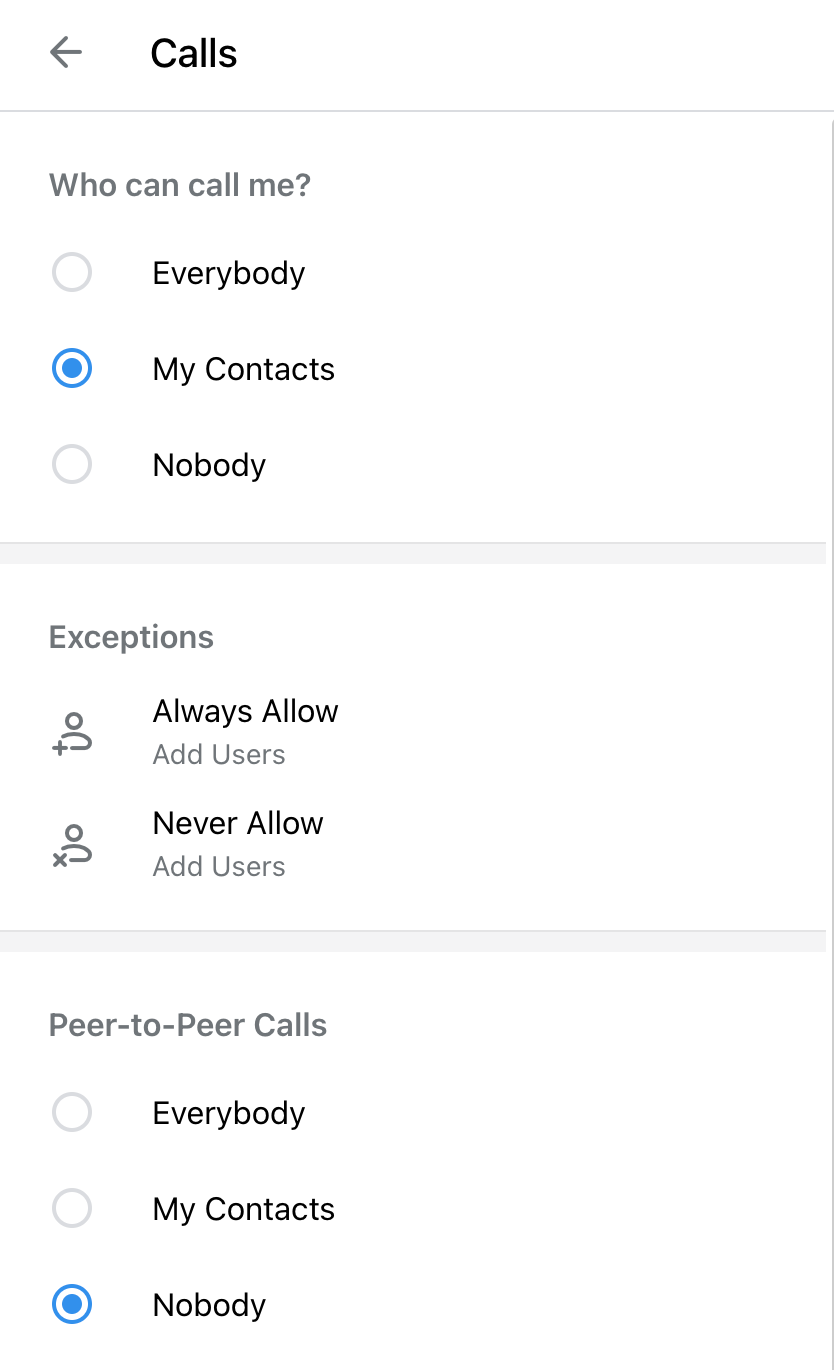Open Always Allow exceptions to add users
Viewport: 834px width, 1370px height.
coord(245,731)
